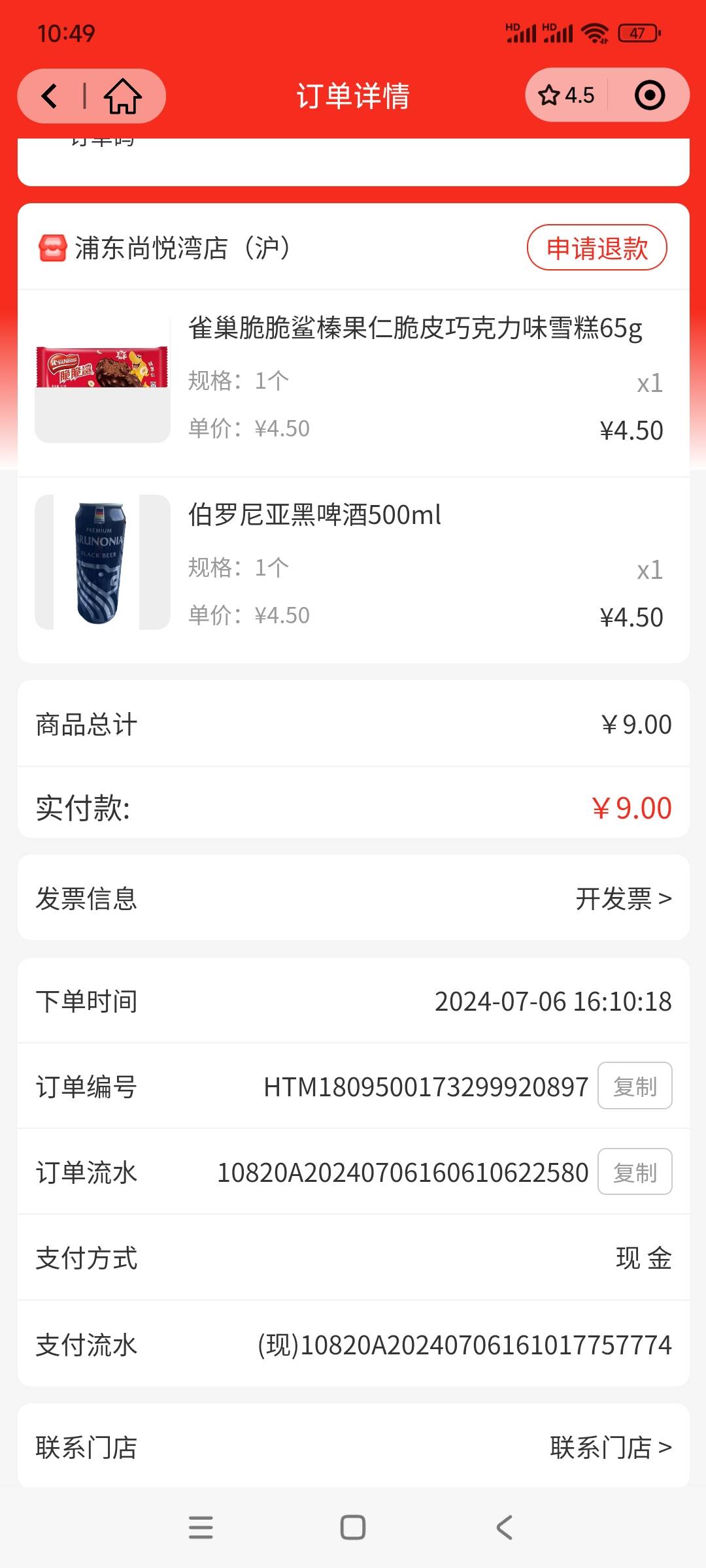Tap 申请退款 to request a refund
The image size is (706, 1568).
click(x=597, y=248)
